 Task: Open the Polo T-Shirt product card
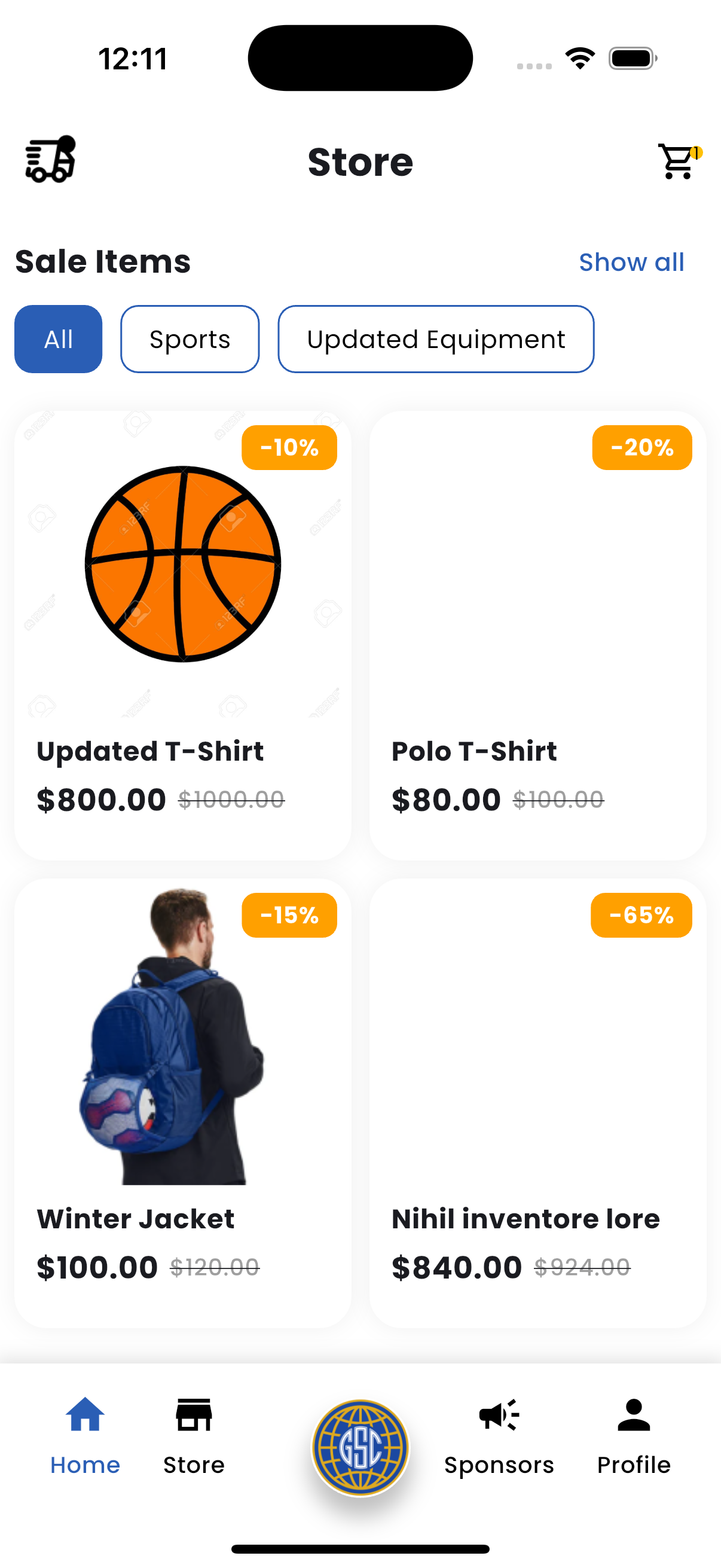[537, 634]
